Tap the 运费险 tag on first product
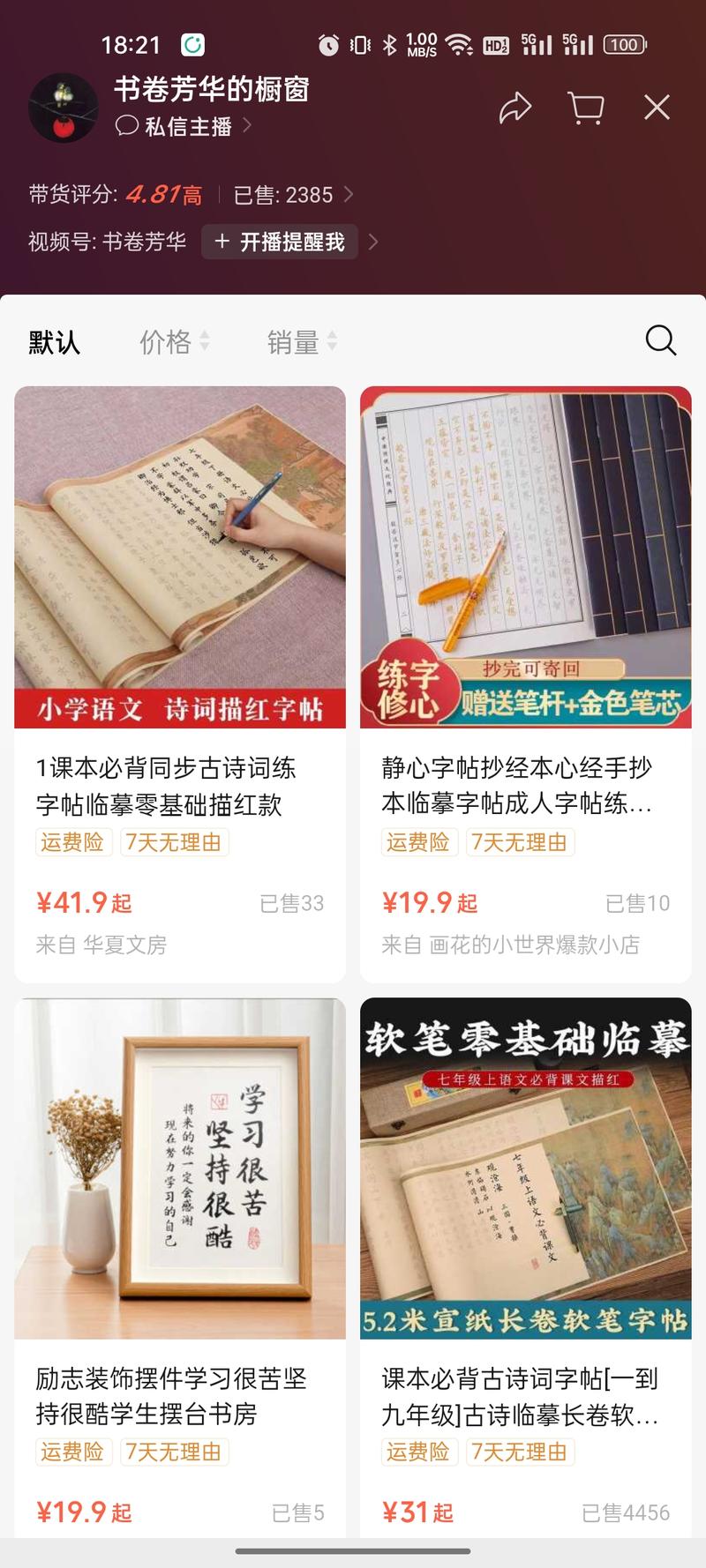Image resolution: width=706 pixels, height=1568 pixels. tap(72, 843)
